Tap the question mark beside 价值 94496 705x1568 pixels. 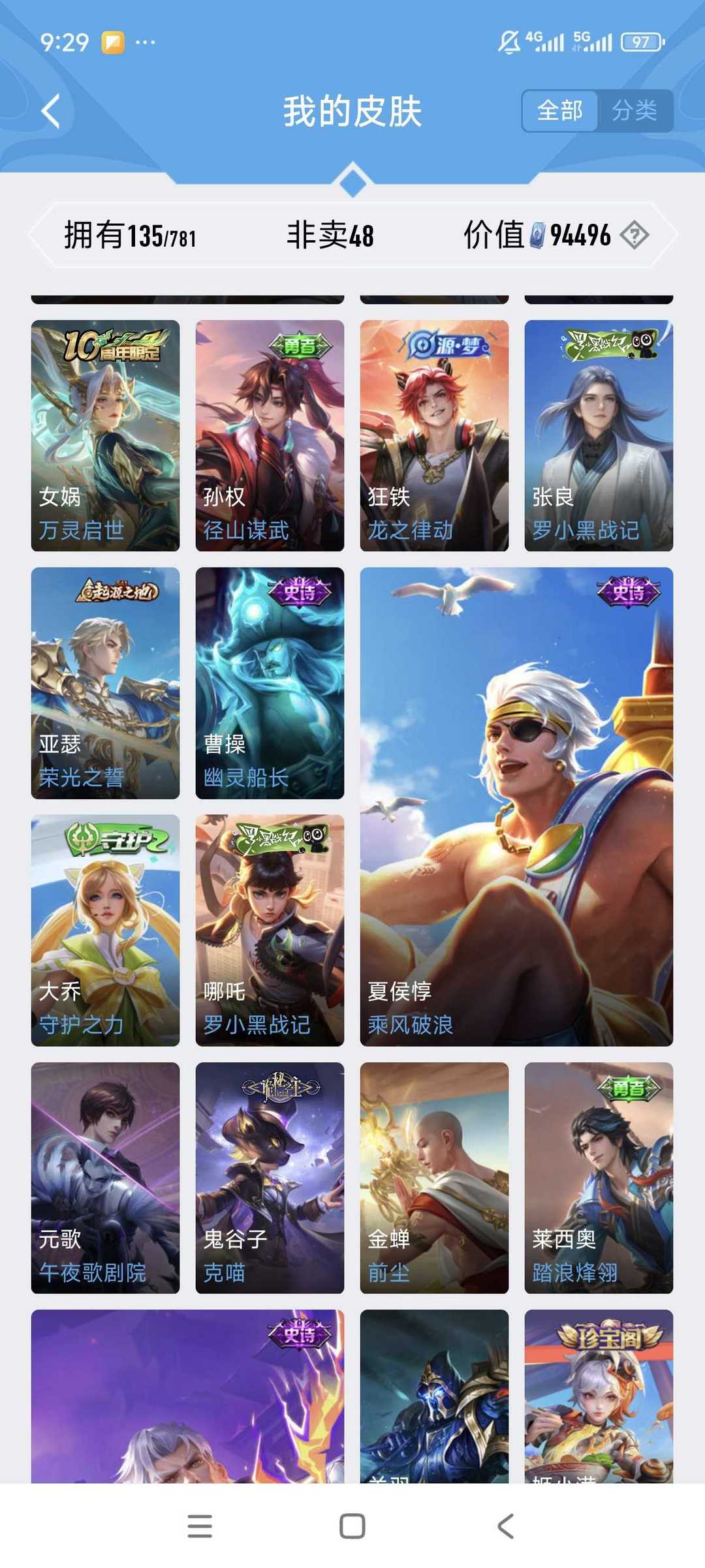click(634, 235)
